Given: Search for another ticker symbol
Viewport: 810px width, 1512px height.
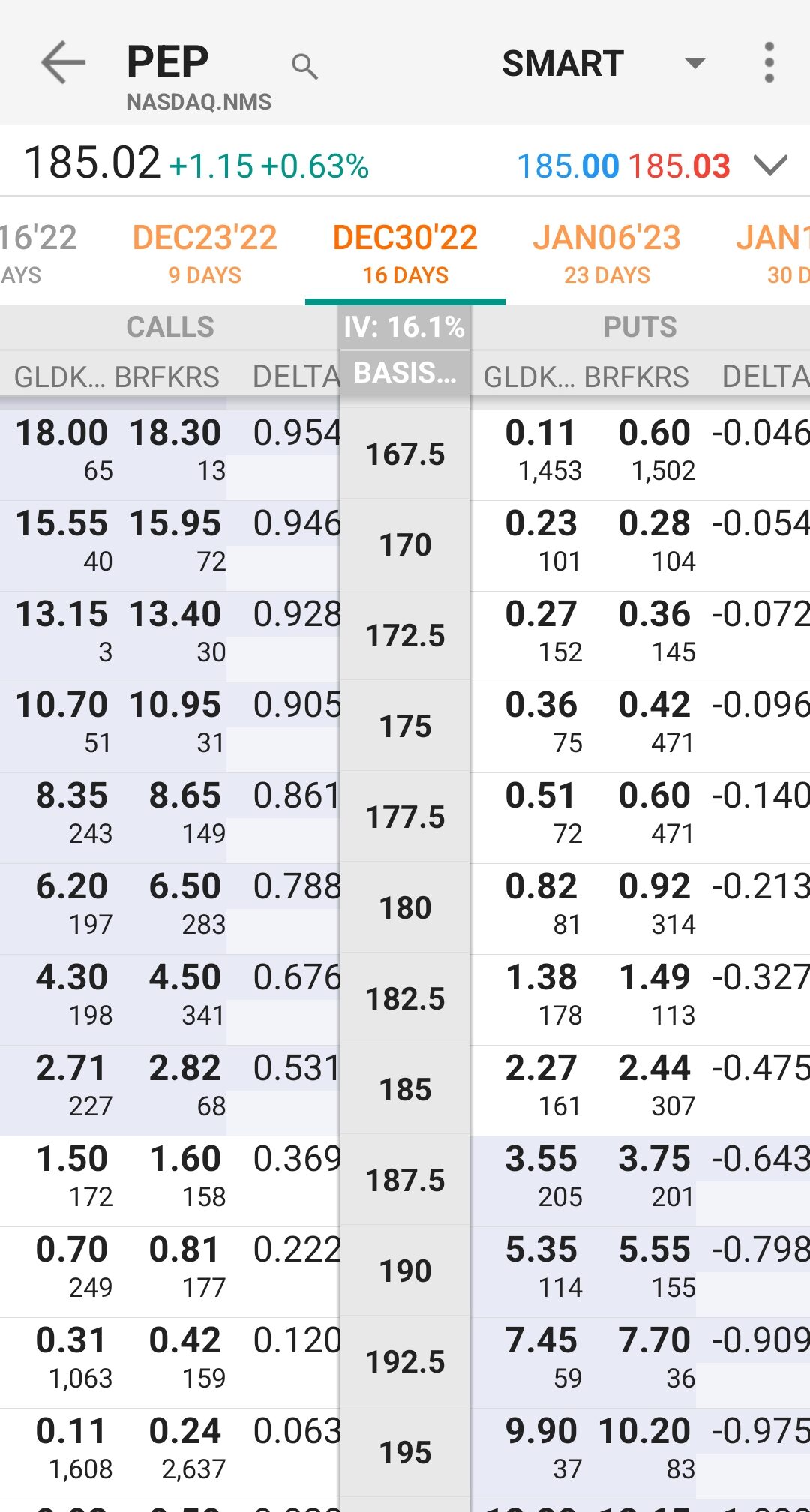Looking at the screenshot, I should 304,66.
